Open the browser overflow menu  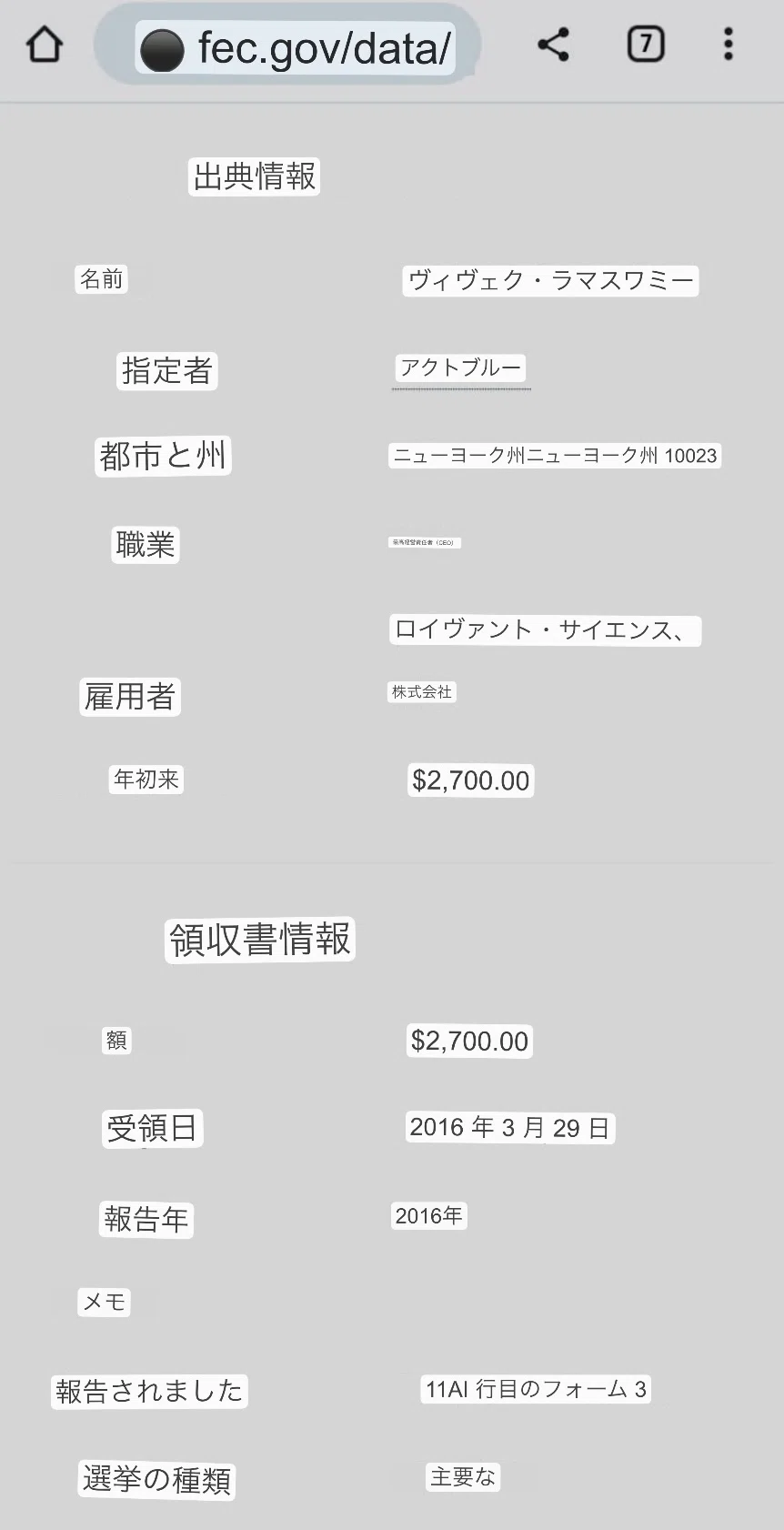click(728, 44)
